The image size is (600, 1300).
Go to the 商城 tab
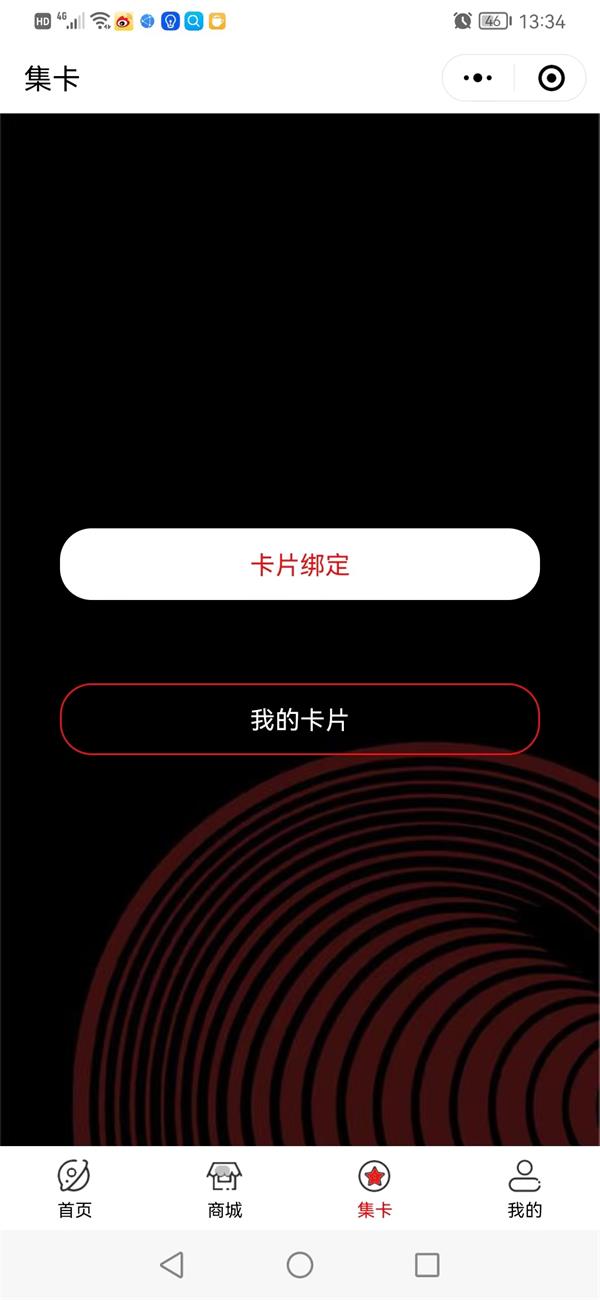(225, 1189)
